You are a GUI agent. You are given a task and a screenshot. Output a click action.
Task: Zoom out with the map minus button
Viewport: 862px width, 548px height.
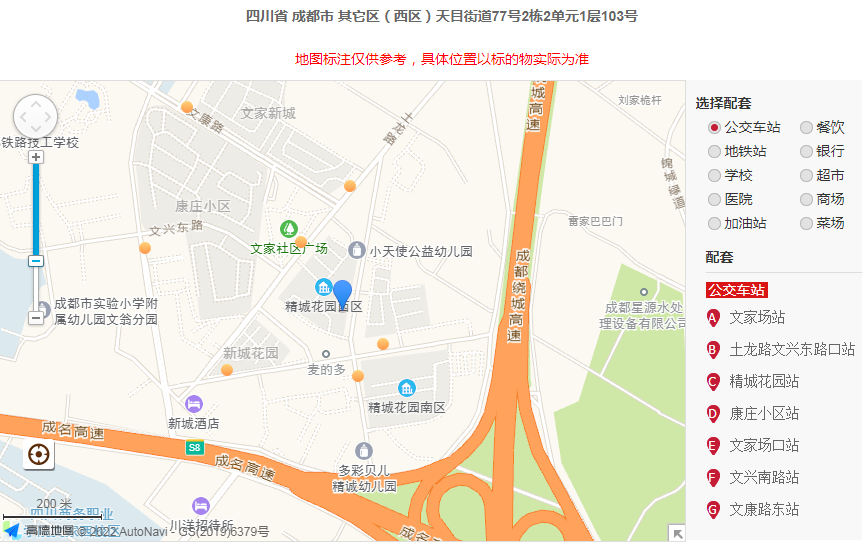tap(36, 318)
